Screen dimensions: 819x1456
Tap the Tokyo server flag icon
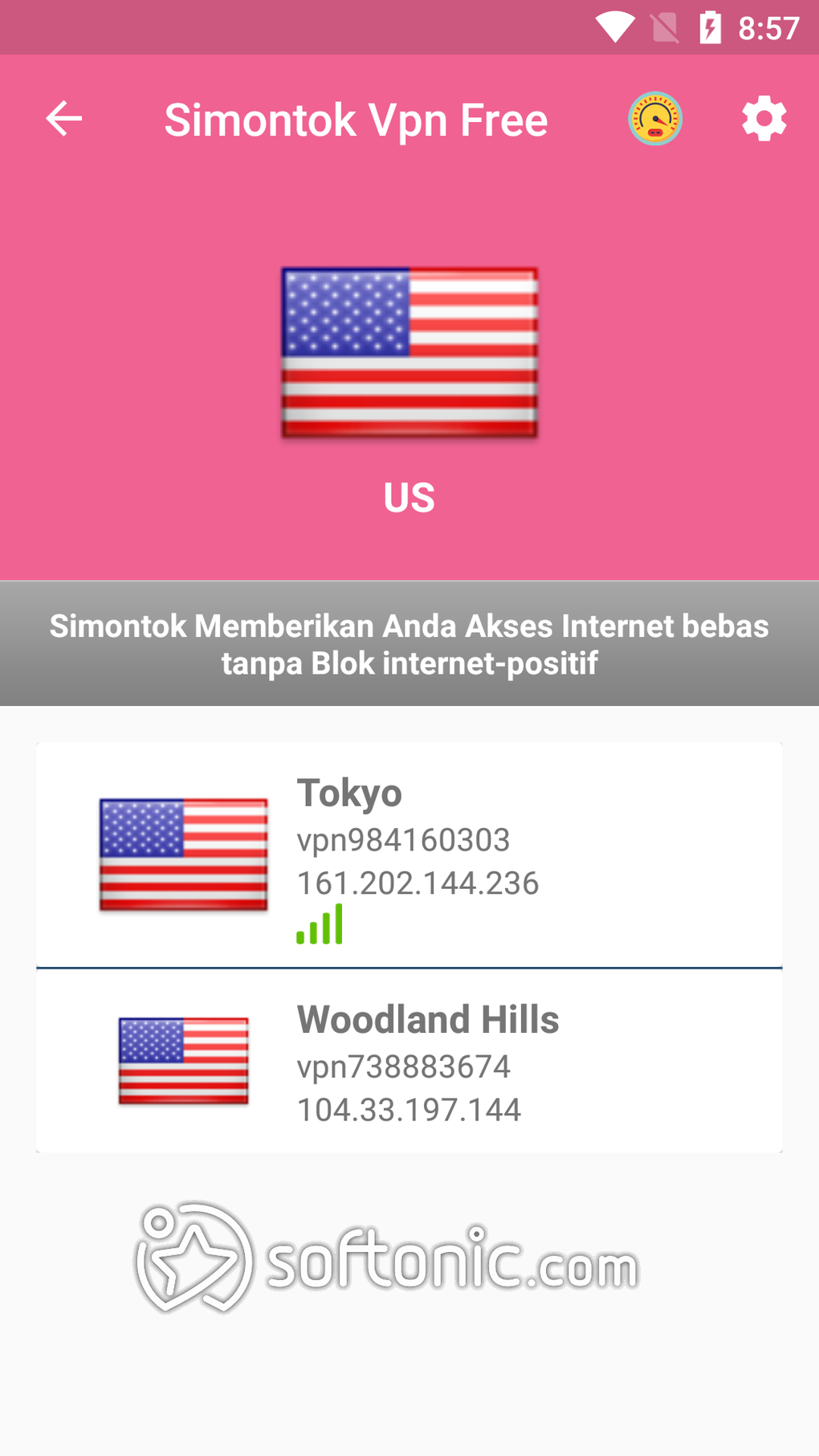click(182, 853)
